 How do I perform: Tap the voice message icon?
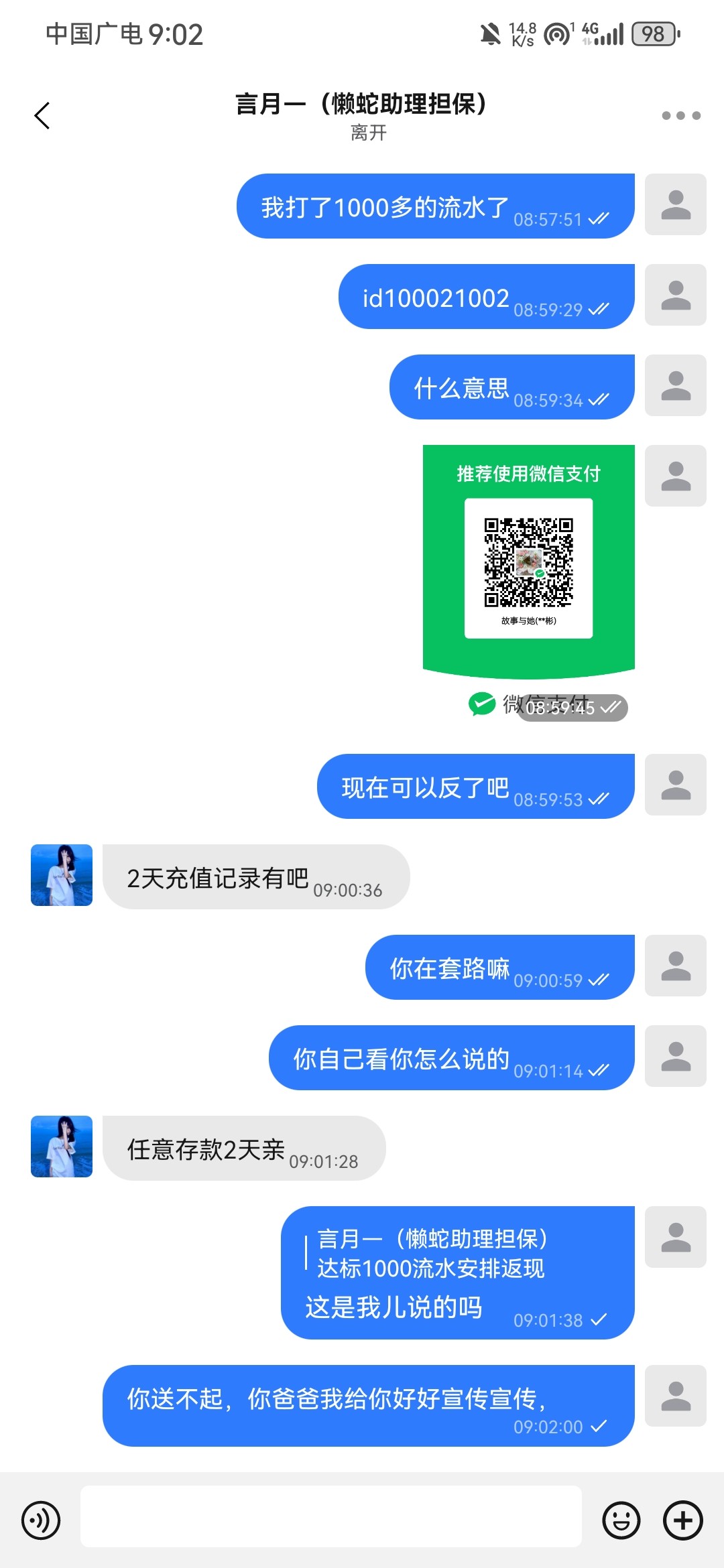[x=41, y=1520]
